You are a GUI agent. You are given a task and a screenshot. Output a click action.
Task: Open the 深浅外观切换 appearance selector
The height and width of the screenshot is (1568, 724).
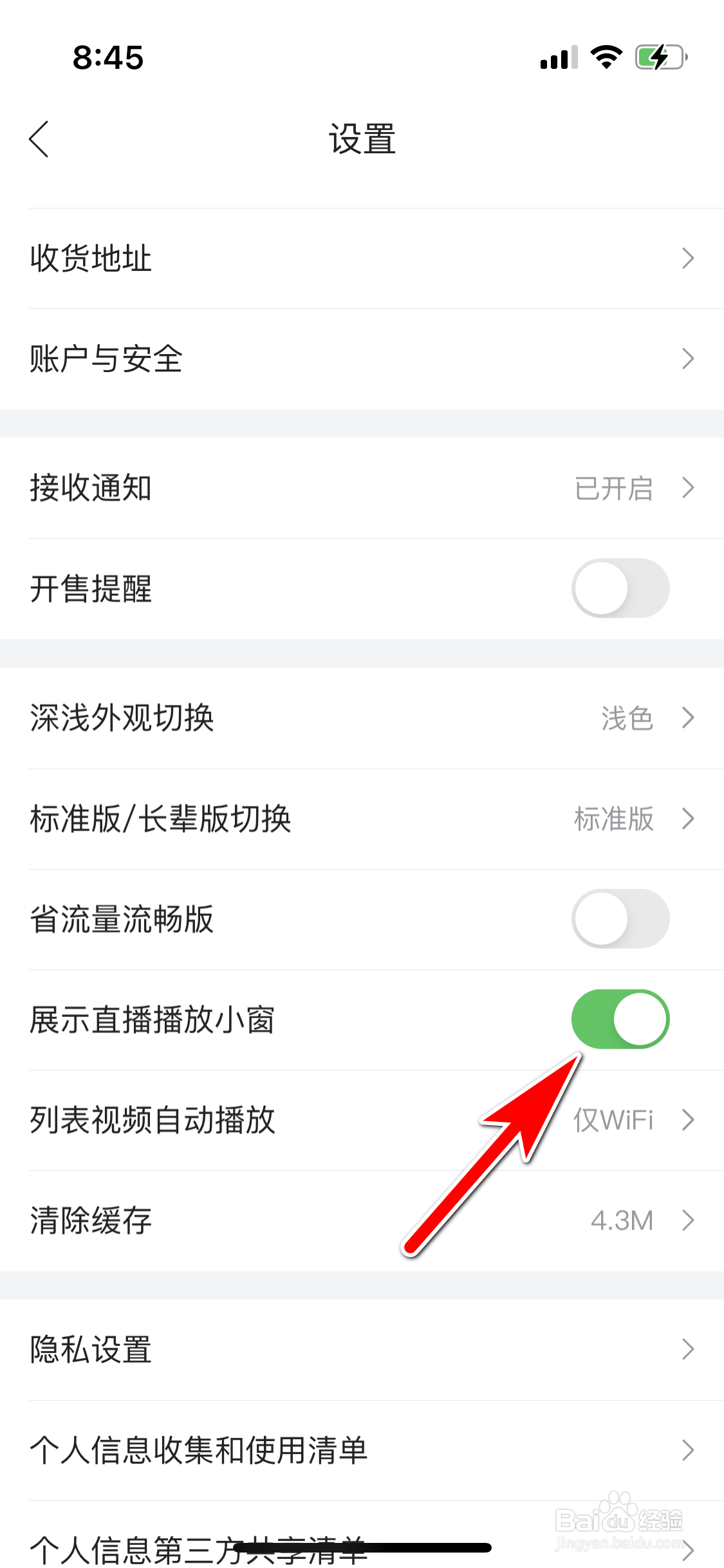click(362, 718)
